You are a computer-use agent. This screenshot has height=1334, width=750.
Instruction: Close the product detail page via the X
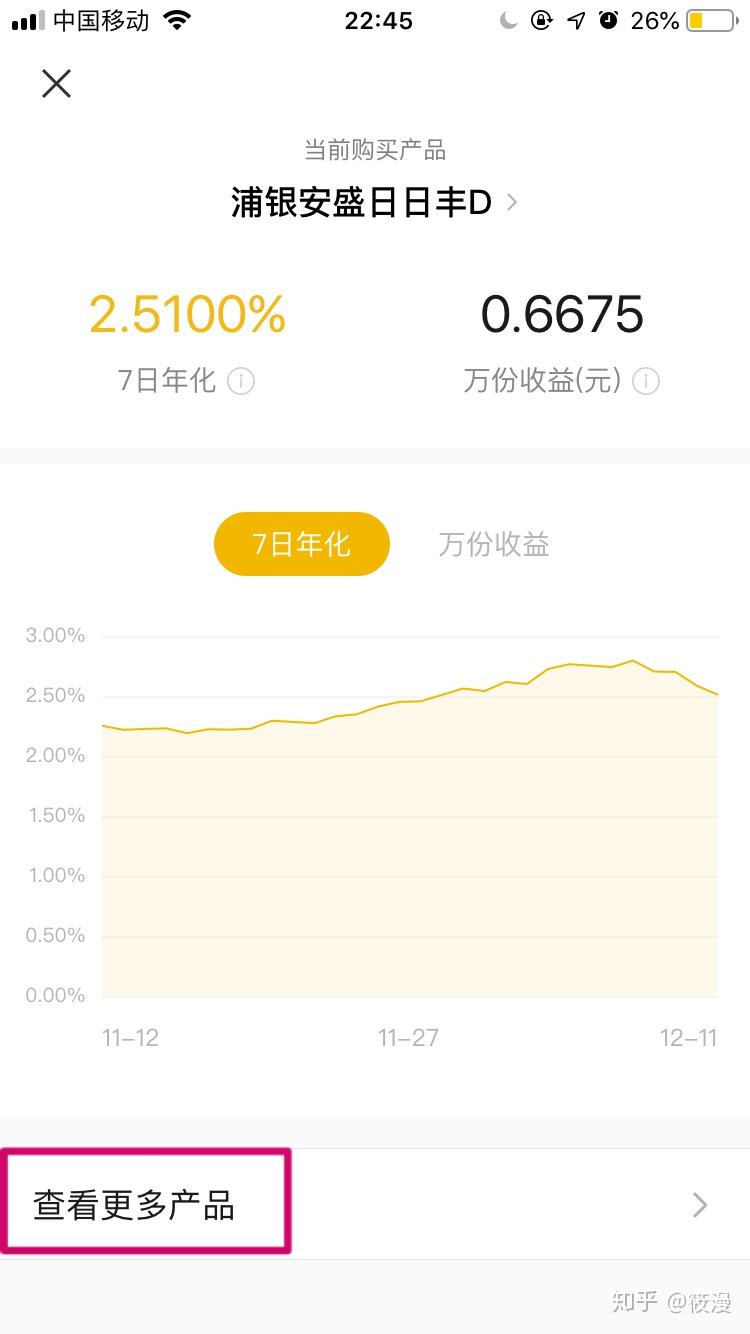pos(56,84)
